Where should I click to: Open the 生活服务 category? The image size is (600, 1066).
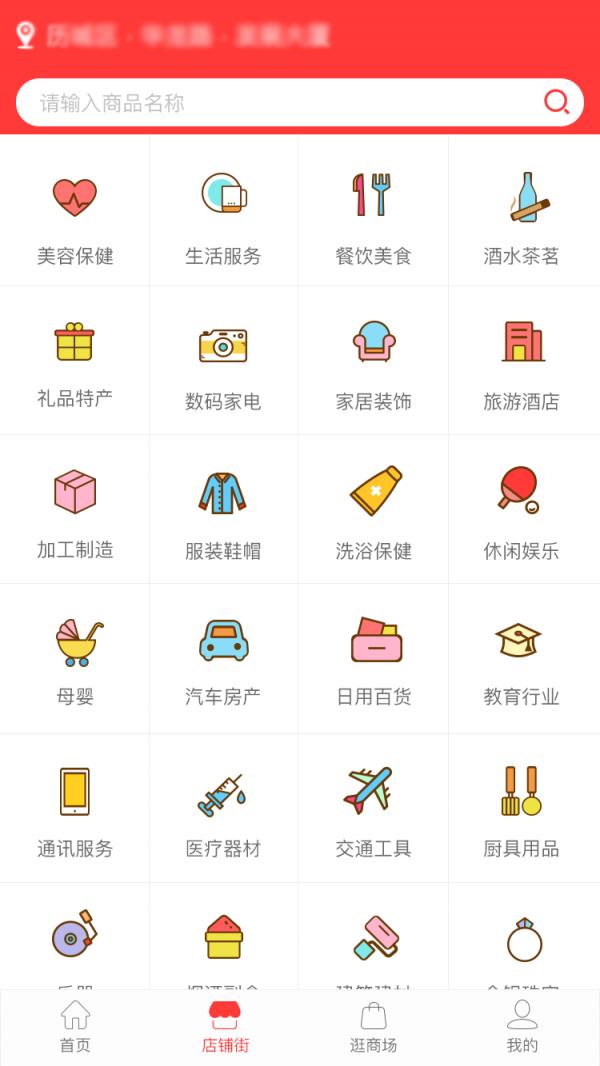tap(224, 211)
